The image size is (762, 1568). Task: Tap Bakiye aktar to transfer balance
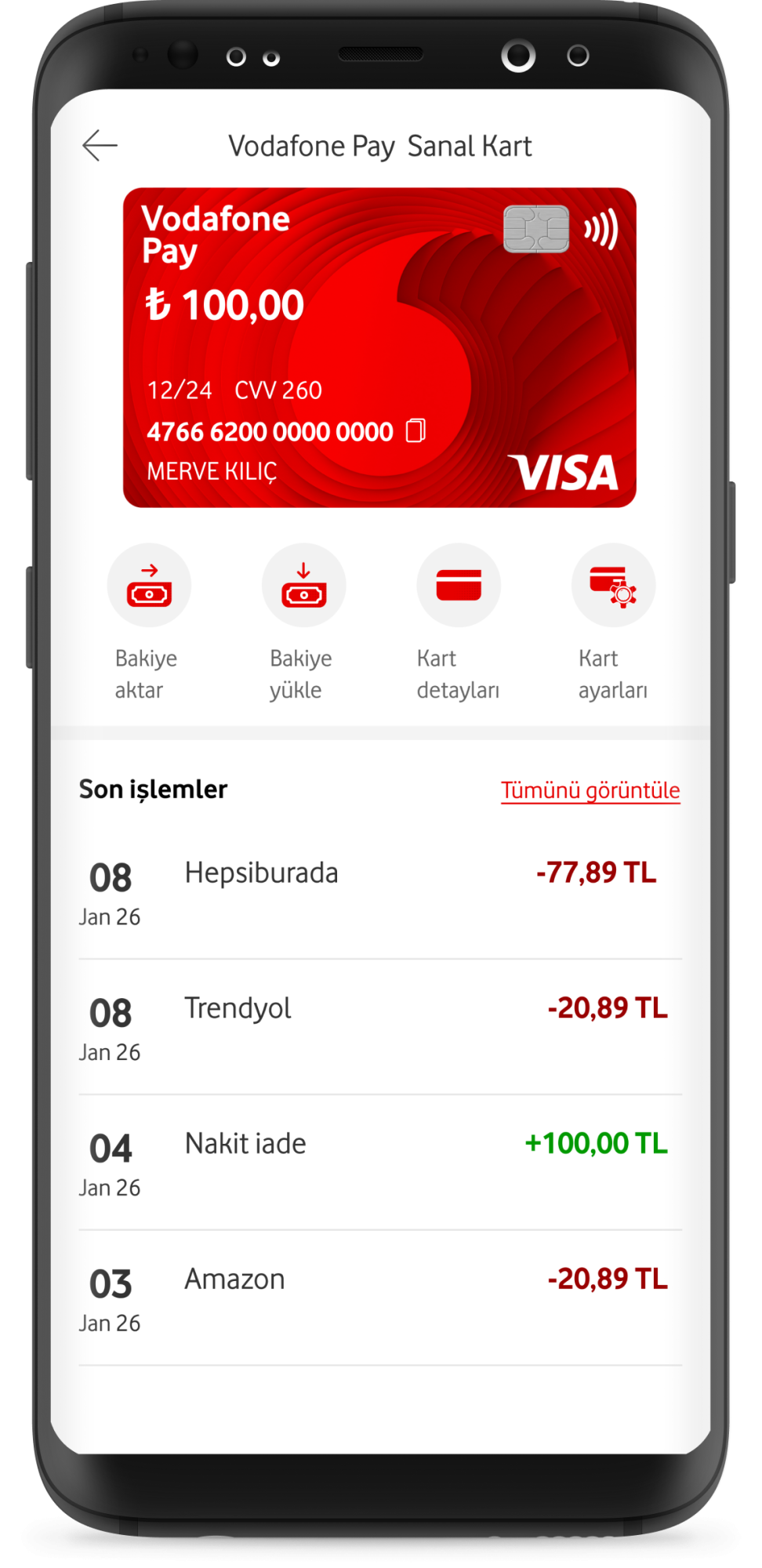pyautogui.click(x=149, y=586)
